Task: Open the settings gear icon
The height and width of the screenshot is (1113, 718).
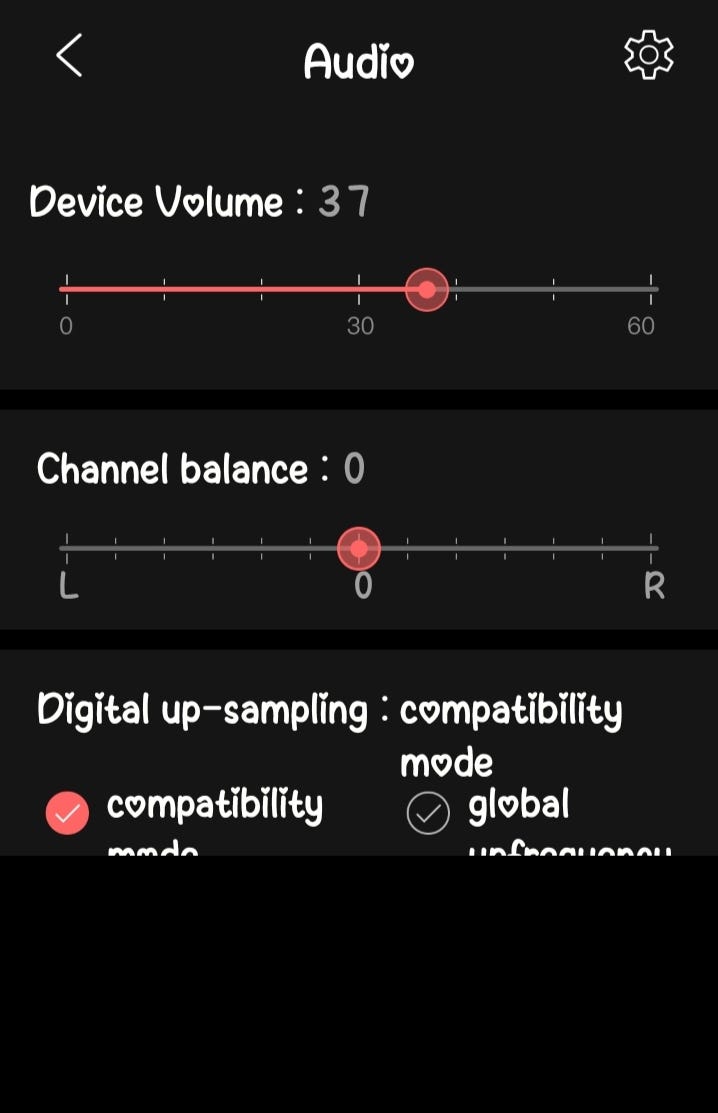Action: click(648, 56)
